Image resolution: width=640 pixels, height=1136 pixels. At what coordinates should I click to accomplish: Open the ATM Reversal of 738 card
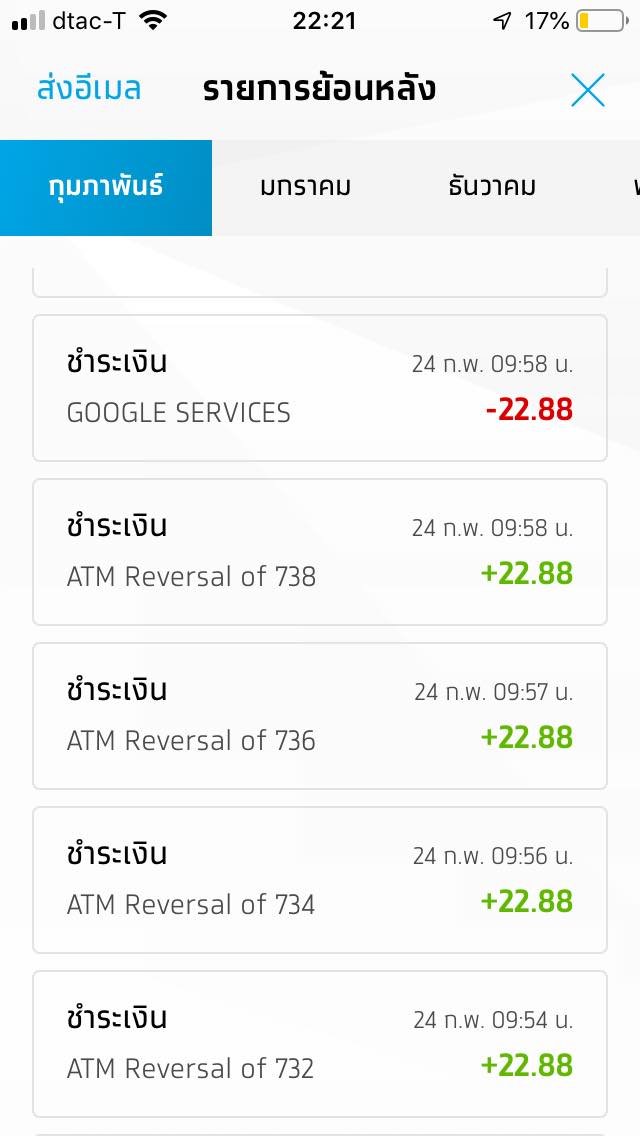(320, 552)
